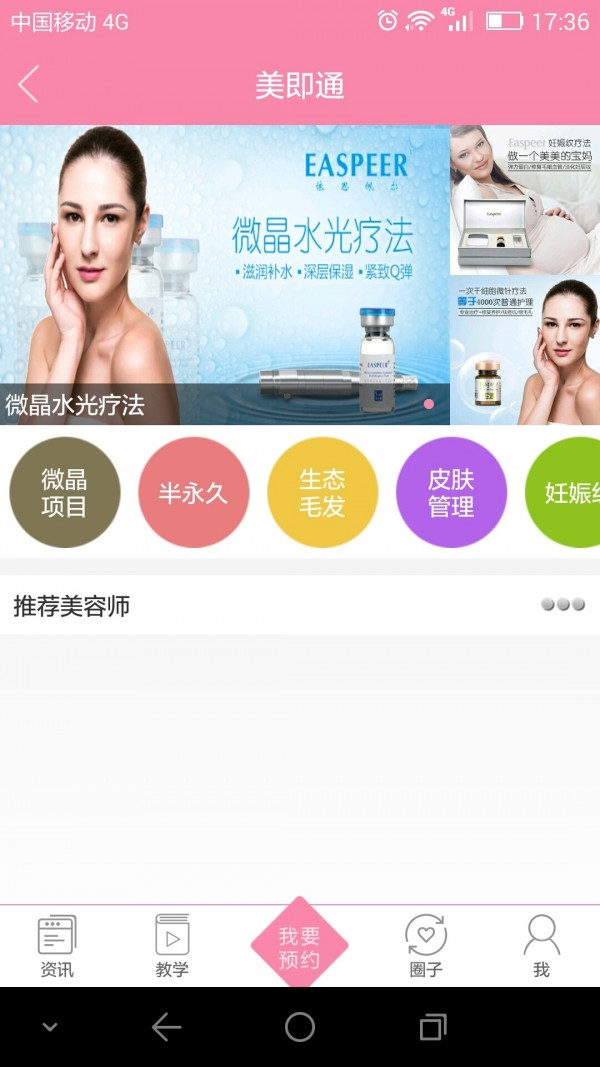Screen dimensions: 600x1067
Task: Choose the 生态毛发 category
Action: [322, 492]
